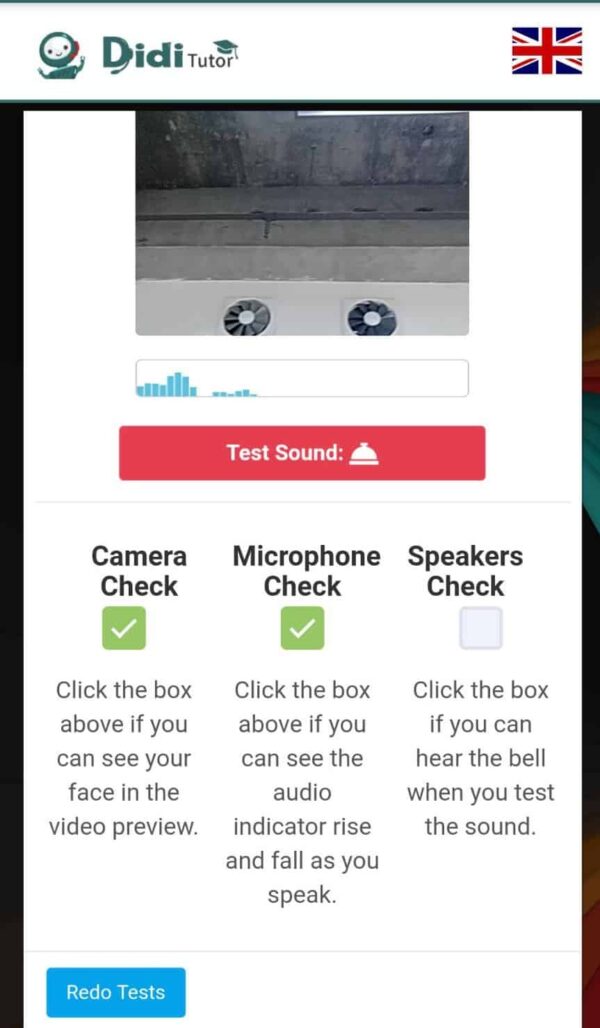Uncheck the Microphone Check box
Screen dimensions: 600x1028
tap(302, 628)
